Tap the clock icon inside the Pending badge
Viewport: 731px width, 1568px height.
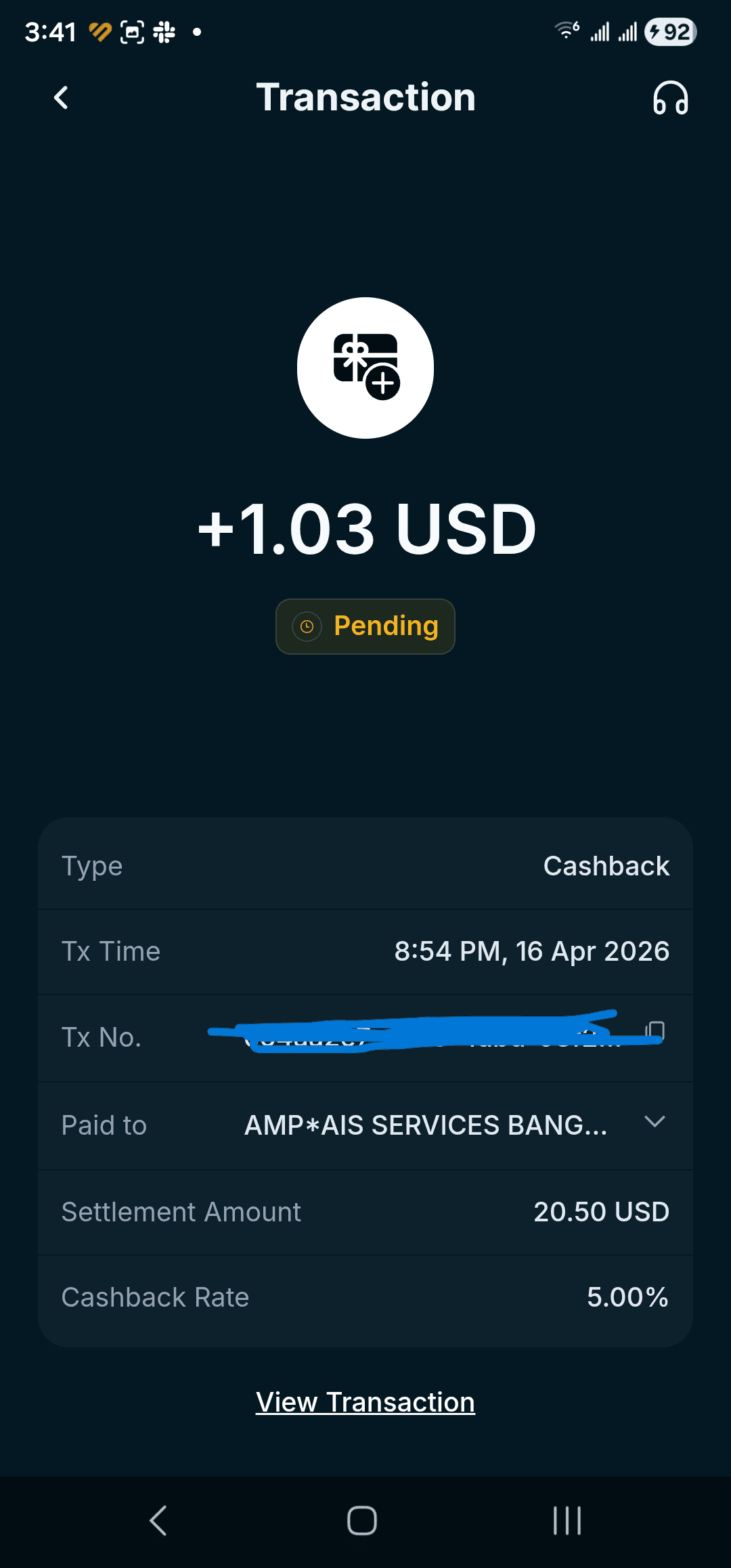(308, 626)
